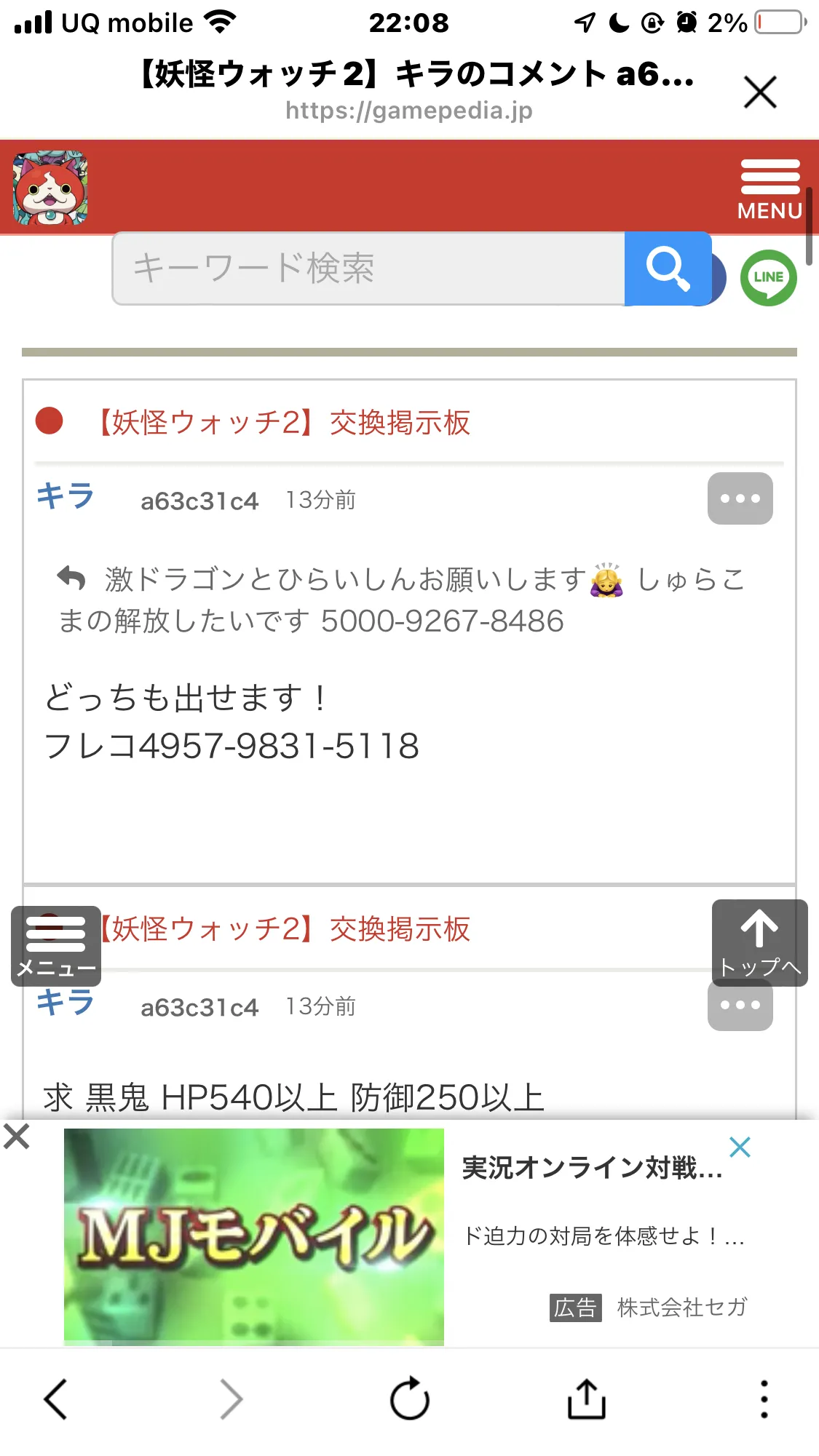Open options for the どっちも出せます comment
The width and height of the screenshot is (819, 1456).
(740, 498)
